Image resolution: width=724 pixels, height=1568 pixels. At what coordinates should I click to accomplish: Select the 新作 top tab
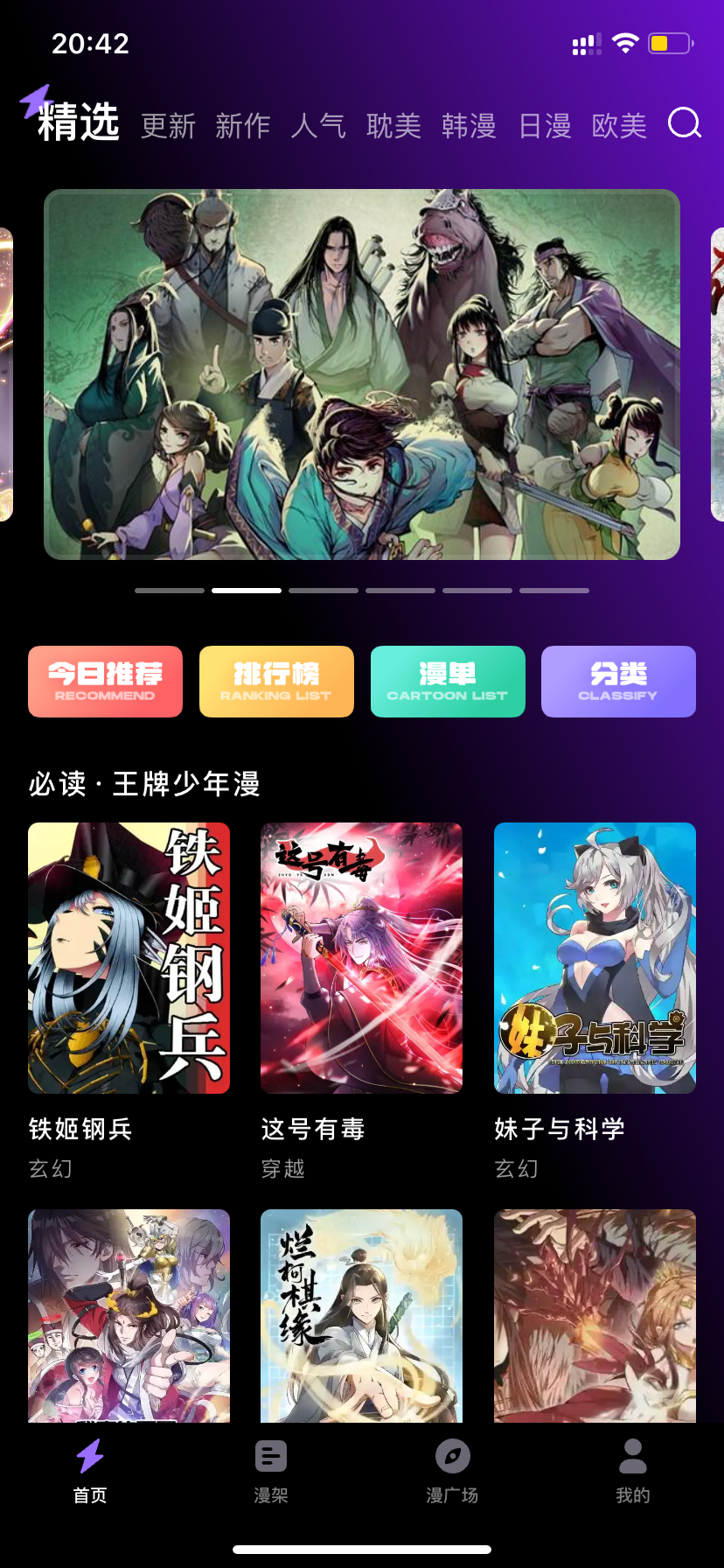click(243, 126)
